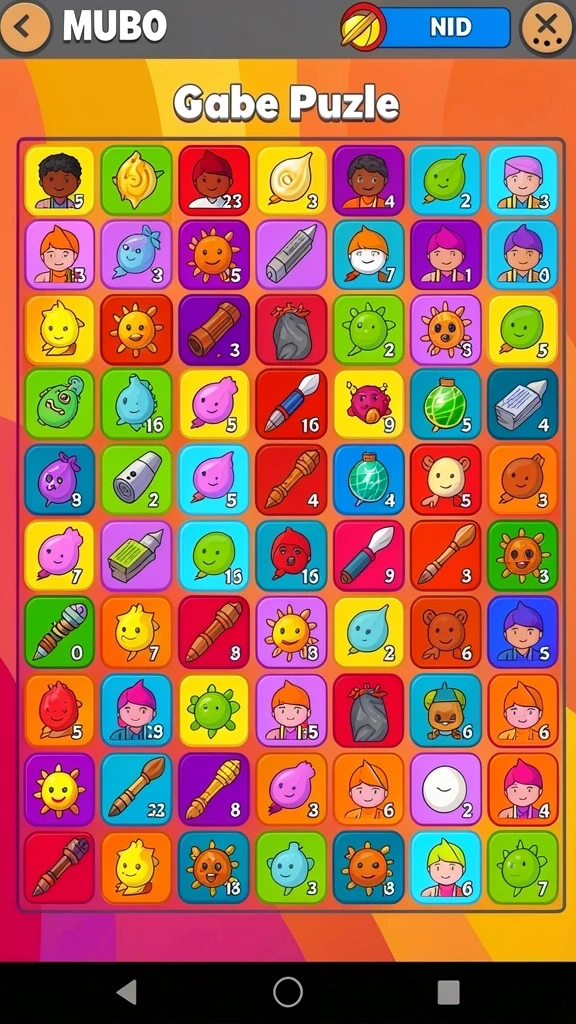The width and height of the screenshot is (576, 1024).
Task: Open recent apps from navigation bar
Action: pyautogui.click(x=448, y=992)
